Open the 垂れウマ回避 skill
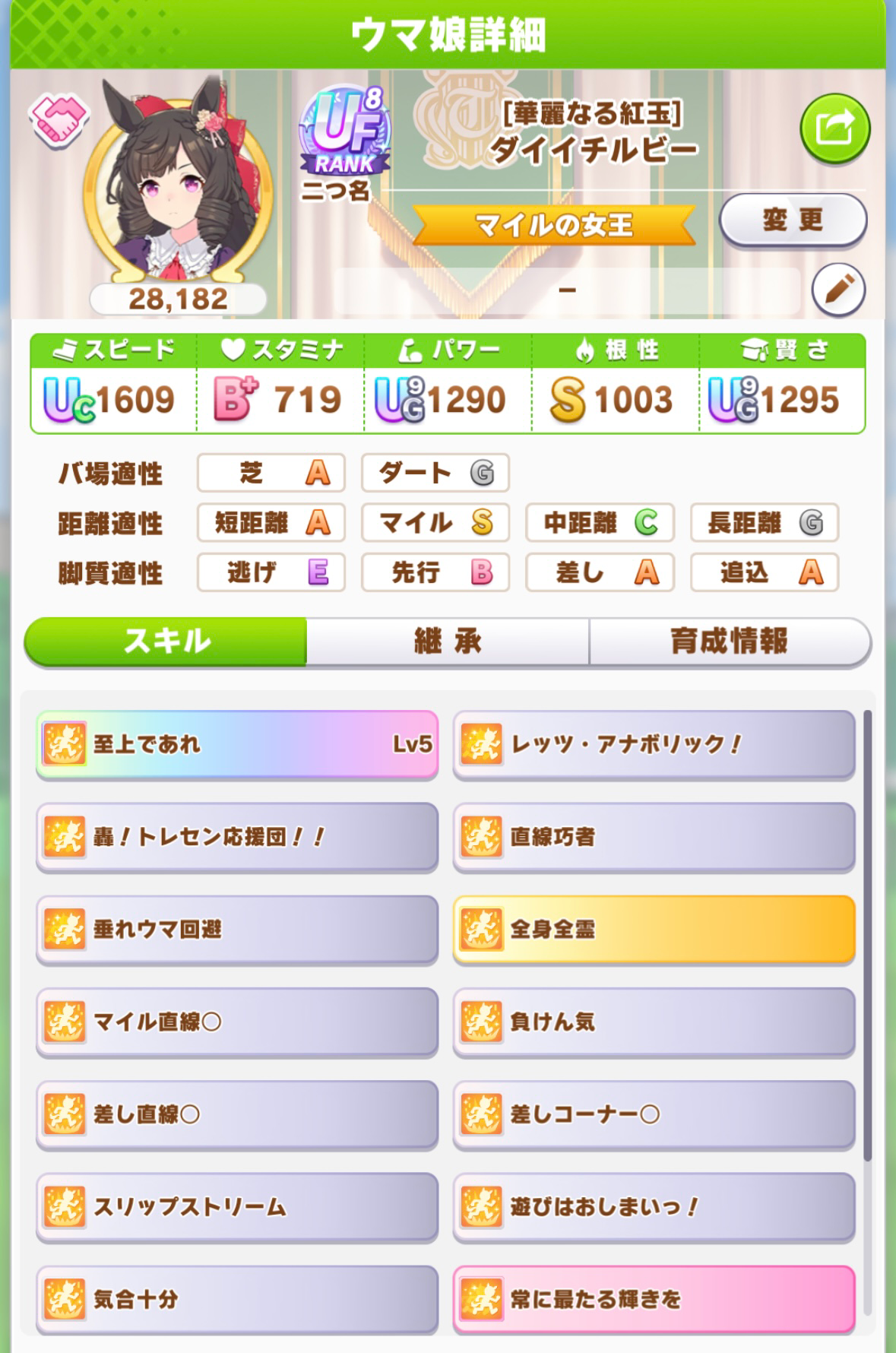 click(x=237, y=929)
